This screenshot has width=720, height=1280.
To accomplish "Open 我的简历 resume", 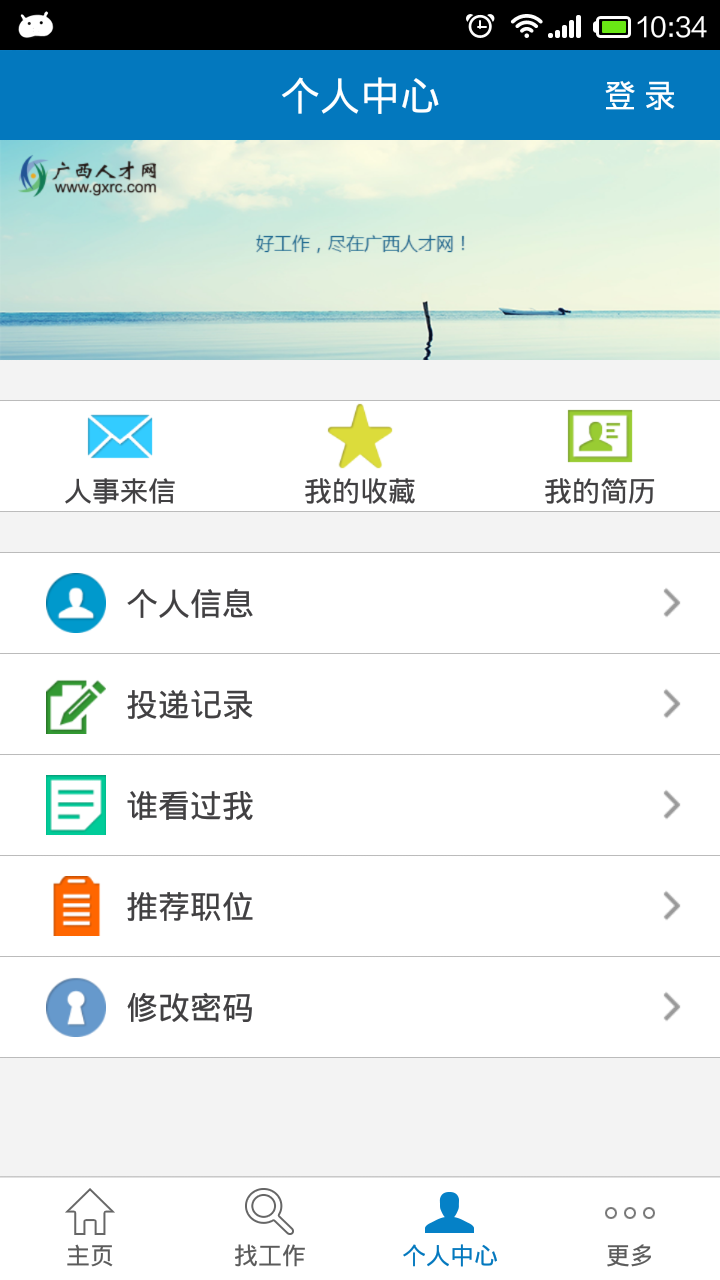I will pyautogui.click(x=600, y=456).
